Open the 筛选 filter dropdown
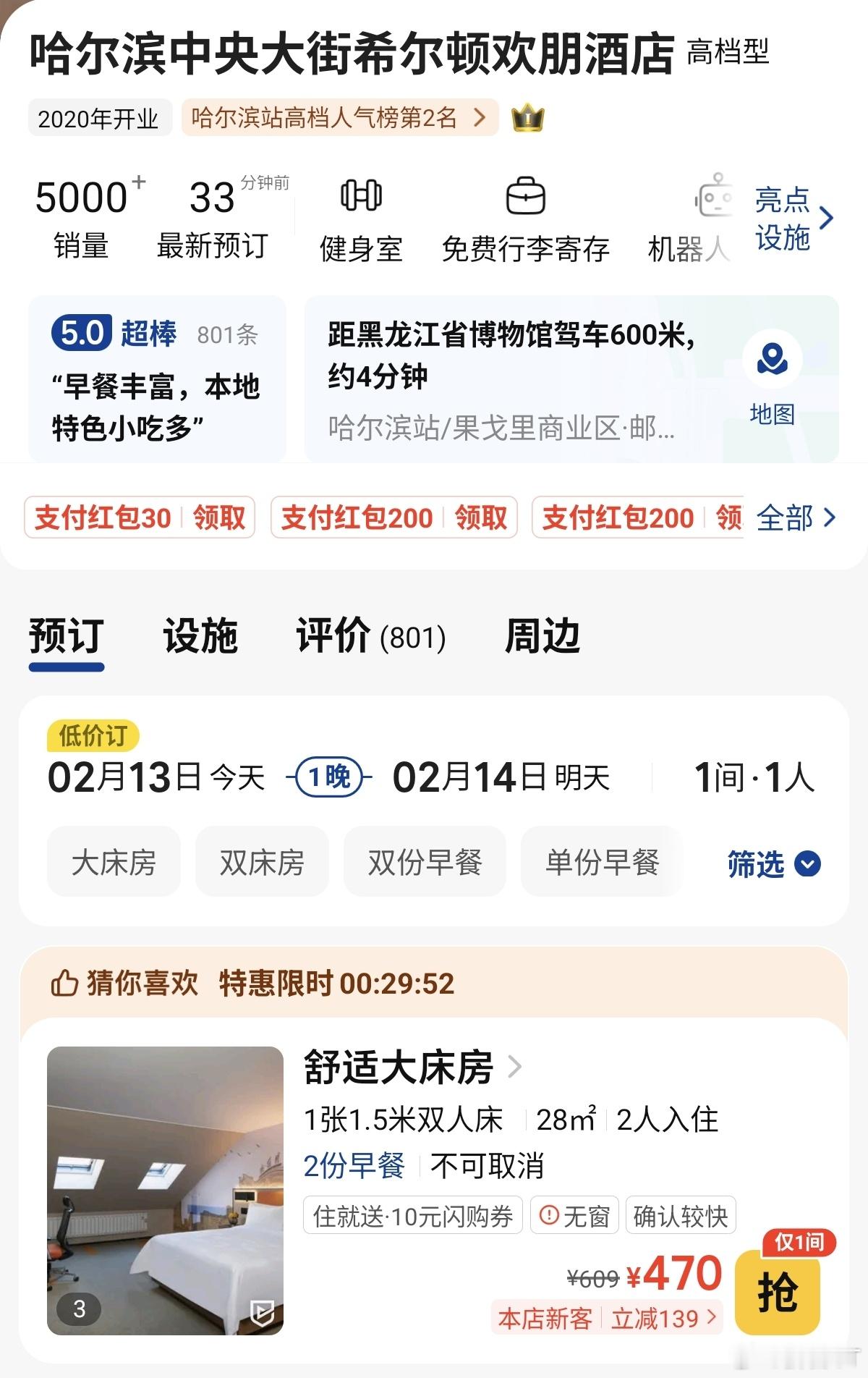The width and height of the screenshot is (868, 1378). 771,865
